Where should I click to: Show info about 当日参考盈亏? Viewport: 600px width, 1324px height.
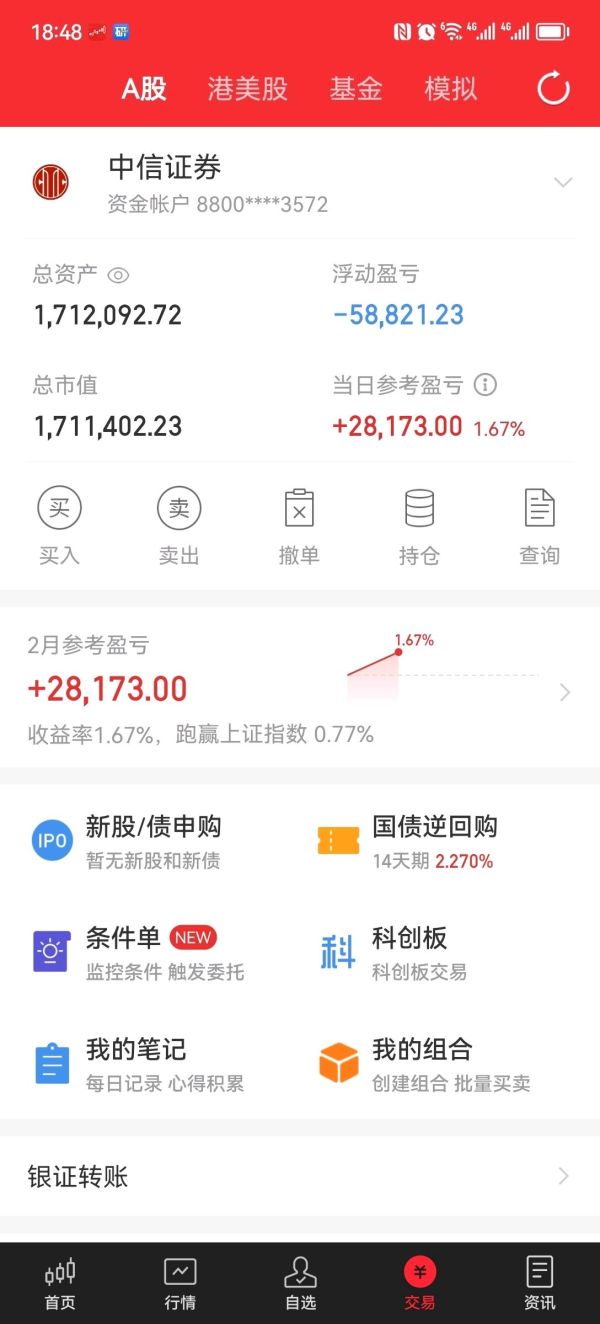[x=485, y=385]
